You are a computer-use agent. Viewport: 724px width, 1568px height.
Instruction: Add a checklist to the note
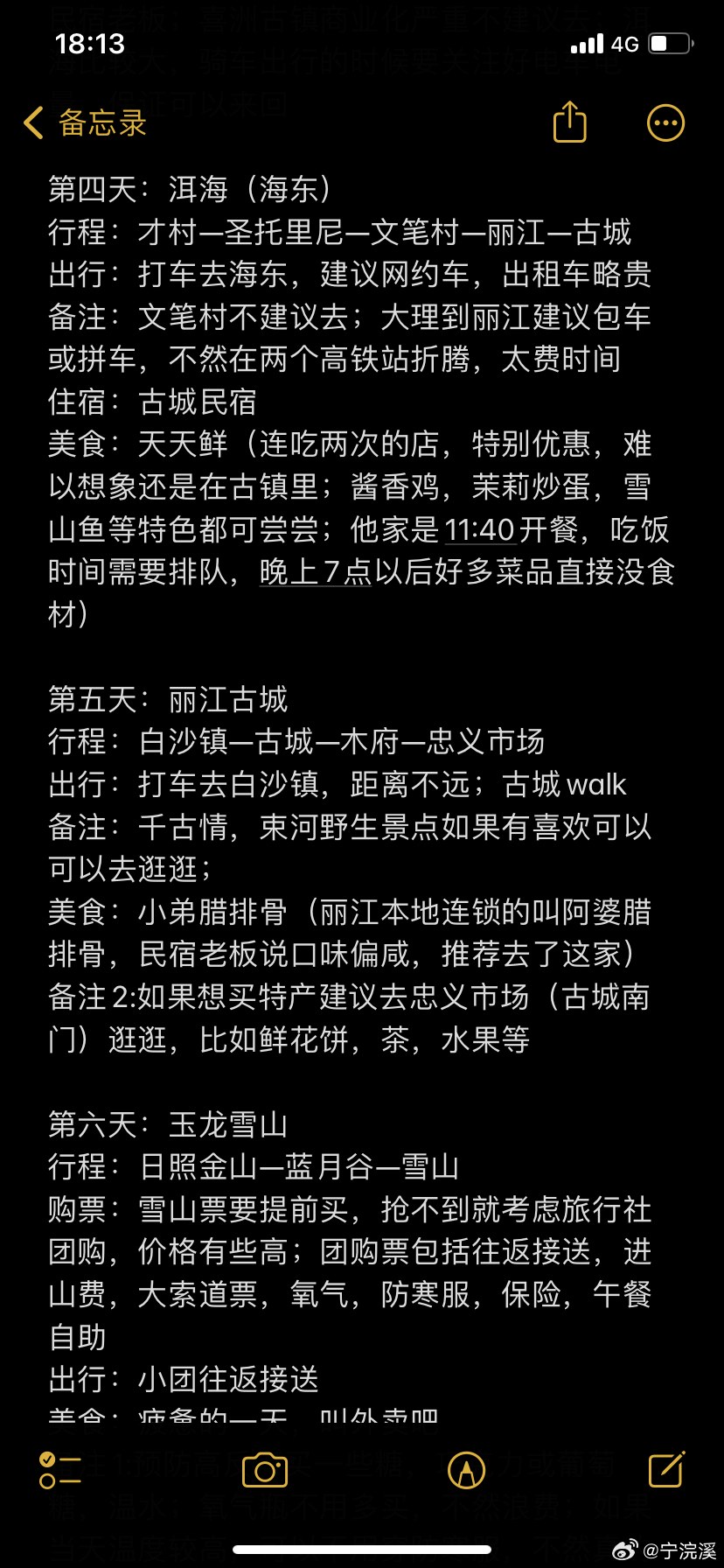tap(59, 1470)
